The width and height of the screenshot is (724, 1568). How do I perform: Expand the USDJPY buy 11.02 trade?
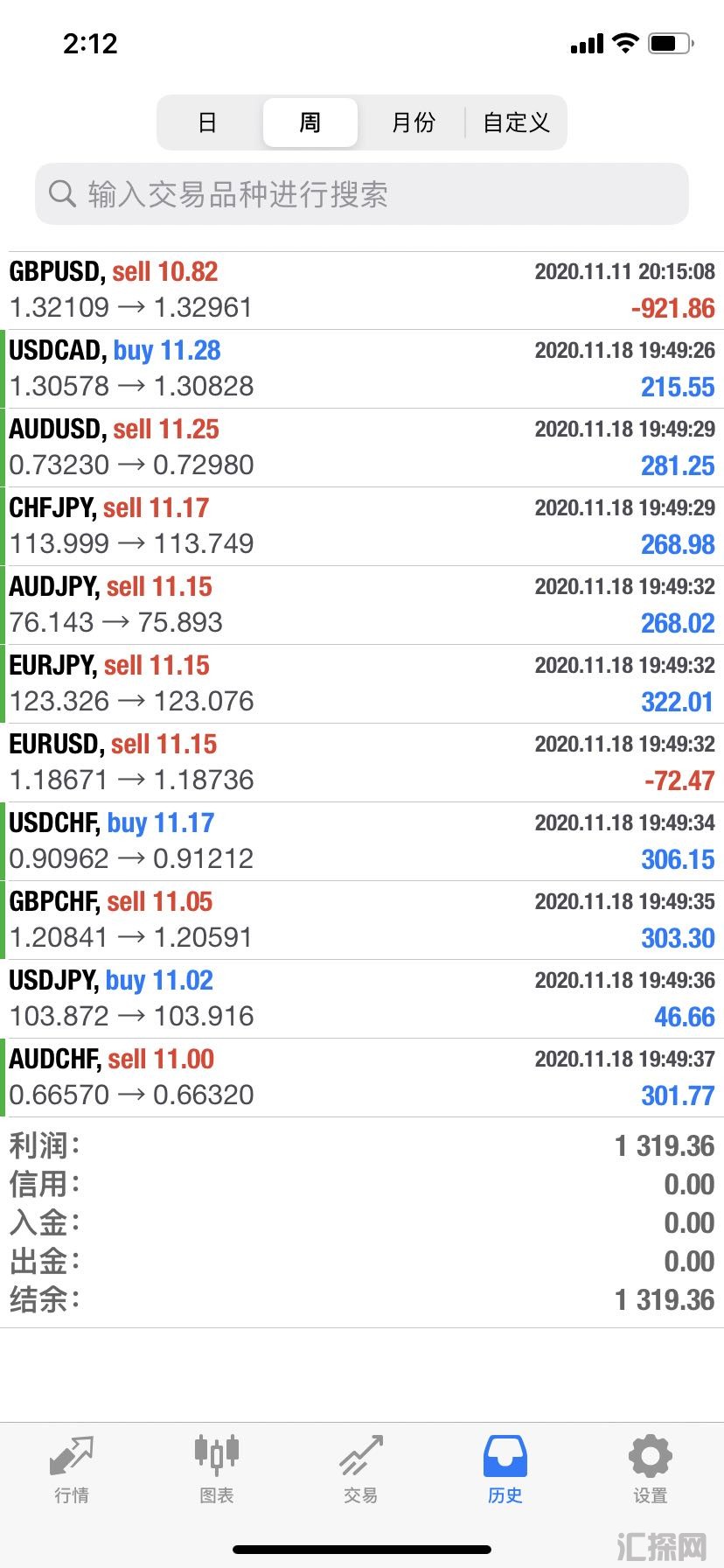(362, 999)
